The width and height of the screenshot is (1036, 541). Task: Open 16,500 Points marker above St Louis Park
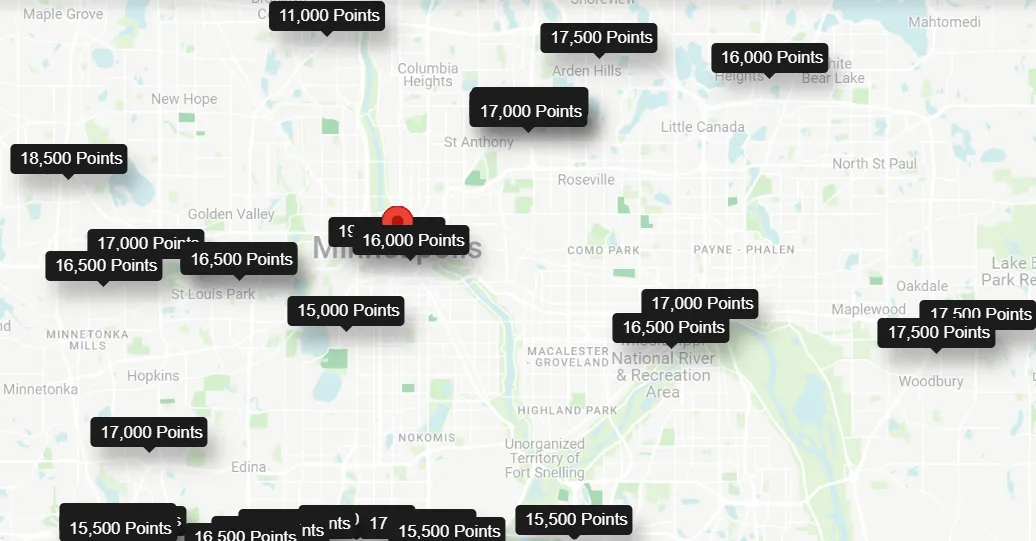[x=241, y=260]
